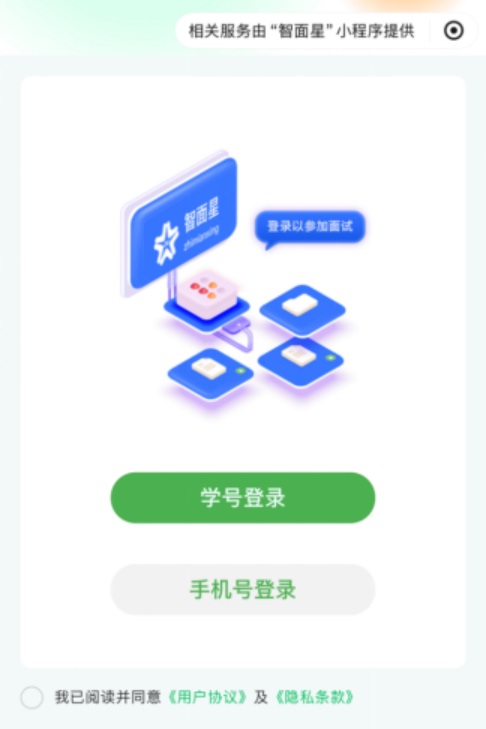The height and width of the screenshot is (729, 486).
Task: Open the 《用户协议》 link
Action: 207,697
